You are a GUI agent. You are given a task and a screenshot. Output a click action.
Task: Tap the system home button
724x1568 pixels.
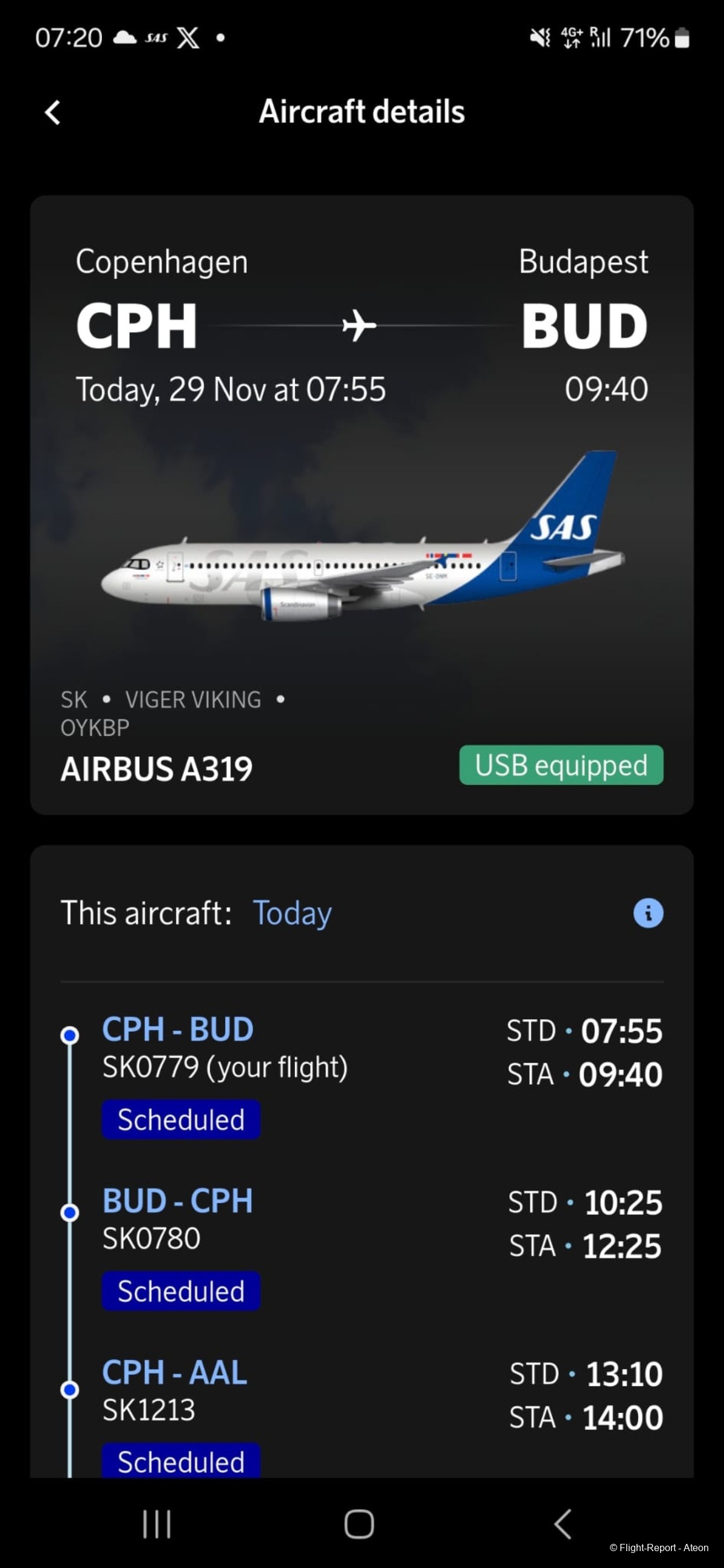click(359, 1524)
